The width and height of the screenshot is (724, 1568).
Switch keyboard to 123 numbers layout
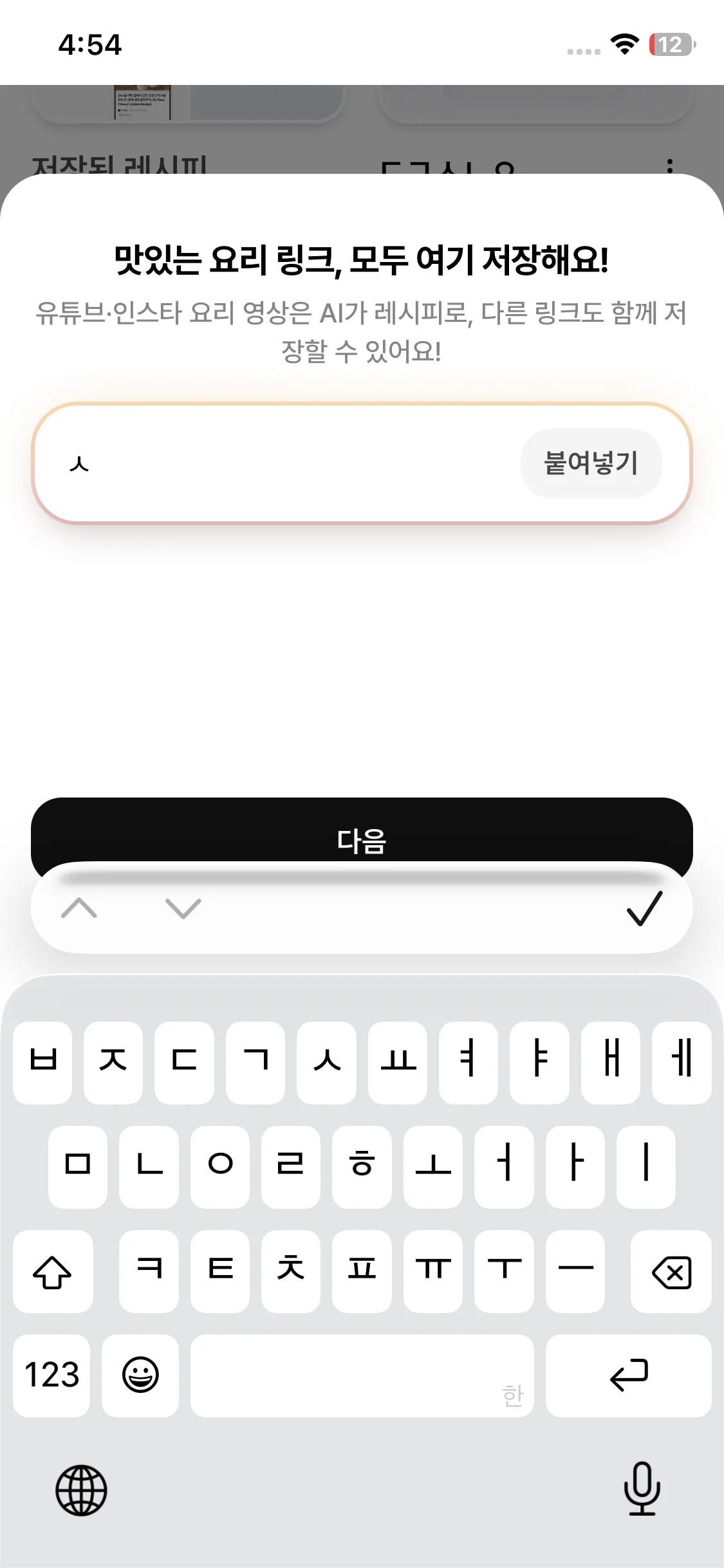(x=51, y=1376)
